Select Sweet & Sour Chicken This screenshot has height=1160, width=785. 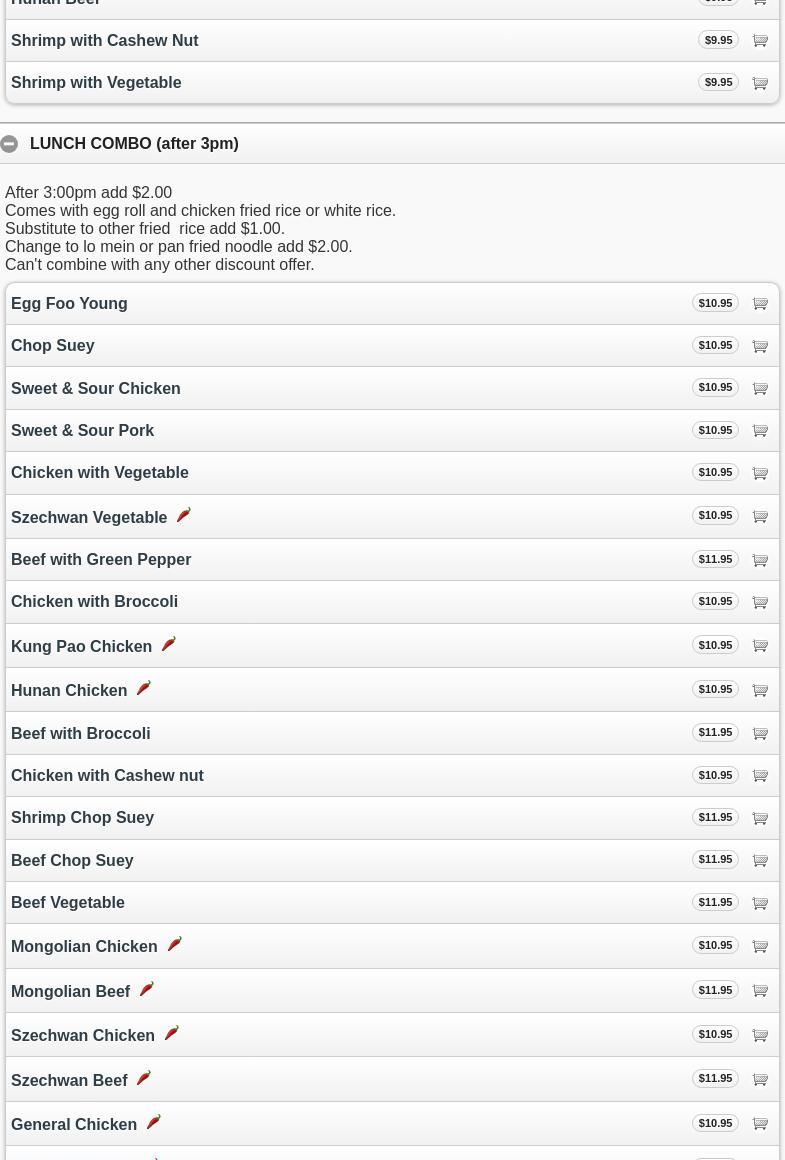click(95, 389)
